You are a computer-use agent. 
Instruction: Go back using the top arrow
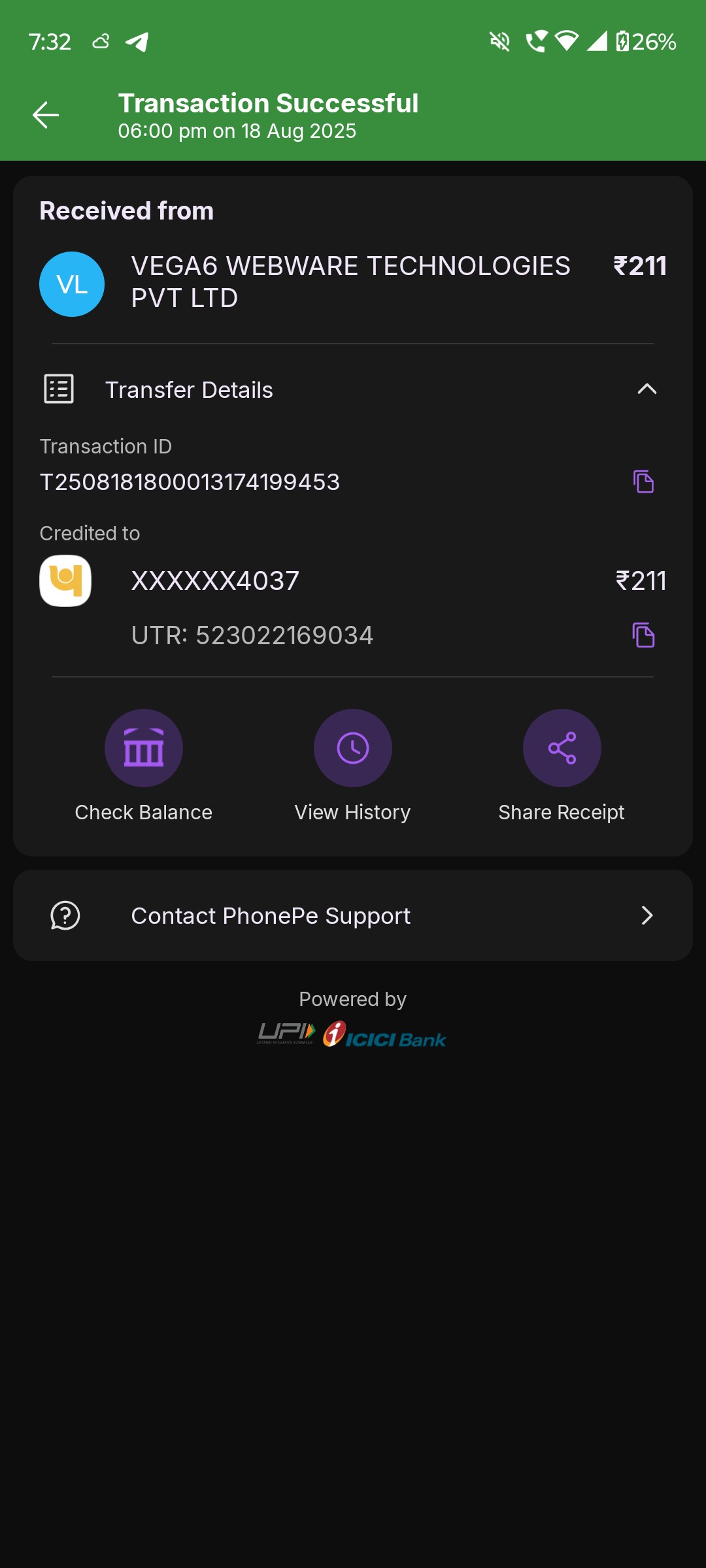[x=46, y=115]
